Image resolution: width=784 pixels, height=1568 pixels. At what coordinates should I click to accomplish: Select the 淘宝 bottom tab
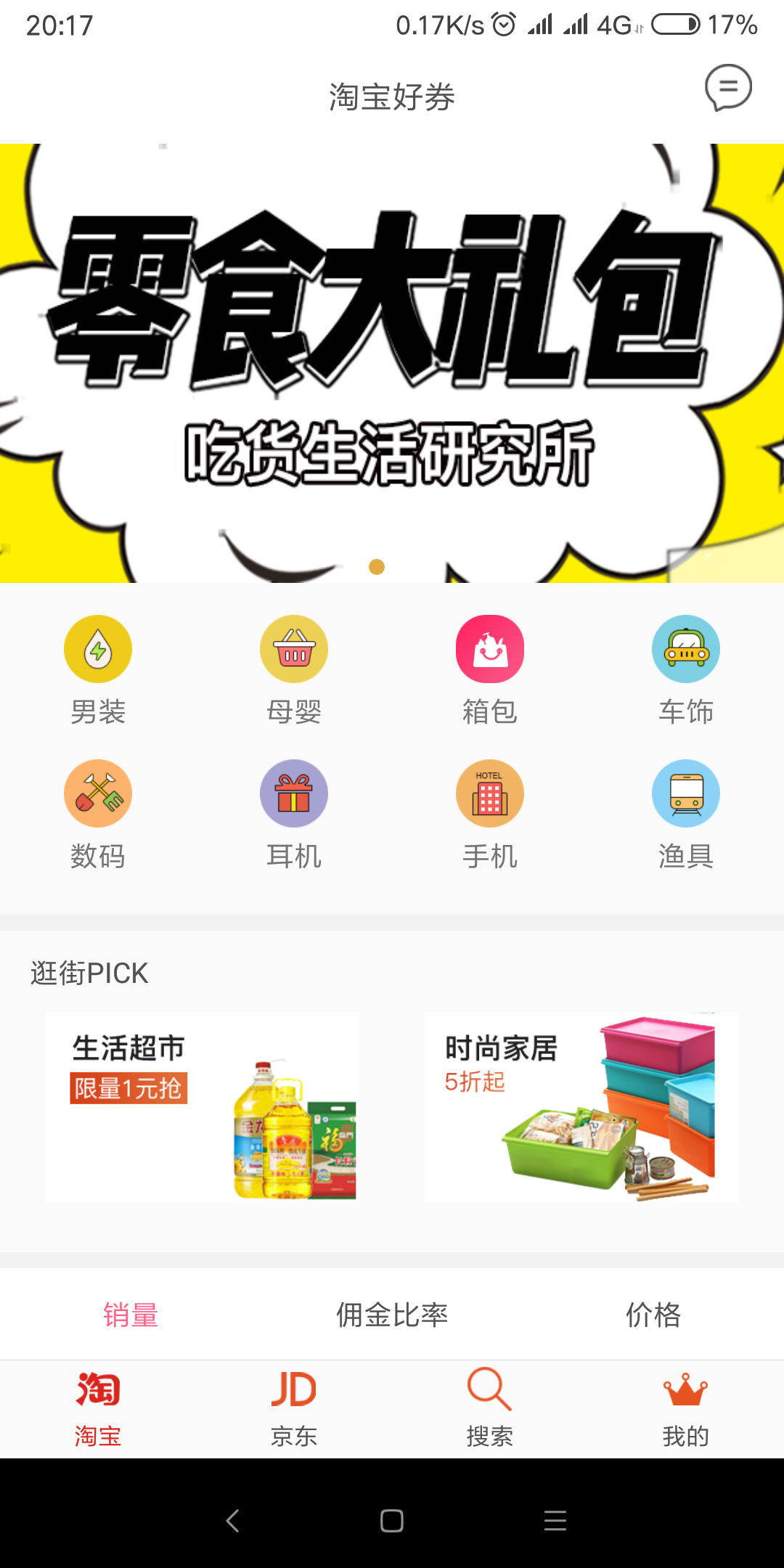[x=98, y=1408]
